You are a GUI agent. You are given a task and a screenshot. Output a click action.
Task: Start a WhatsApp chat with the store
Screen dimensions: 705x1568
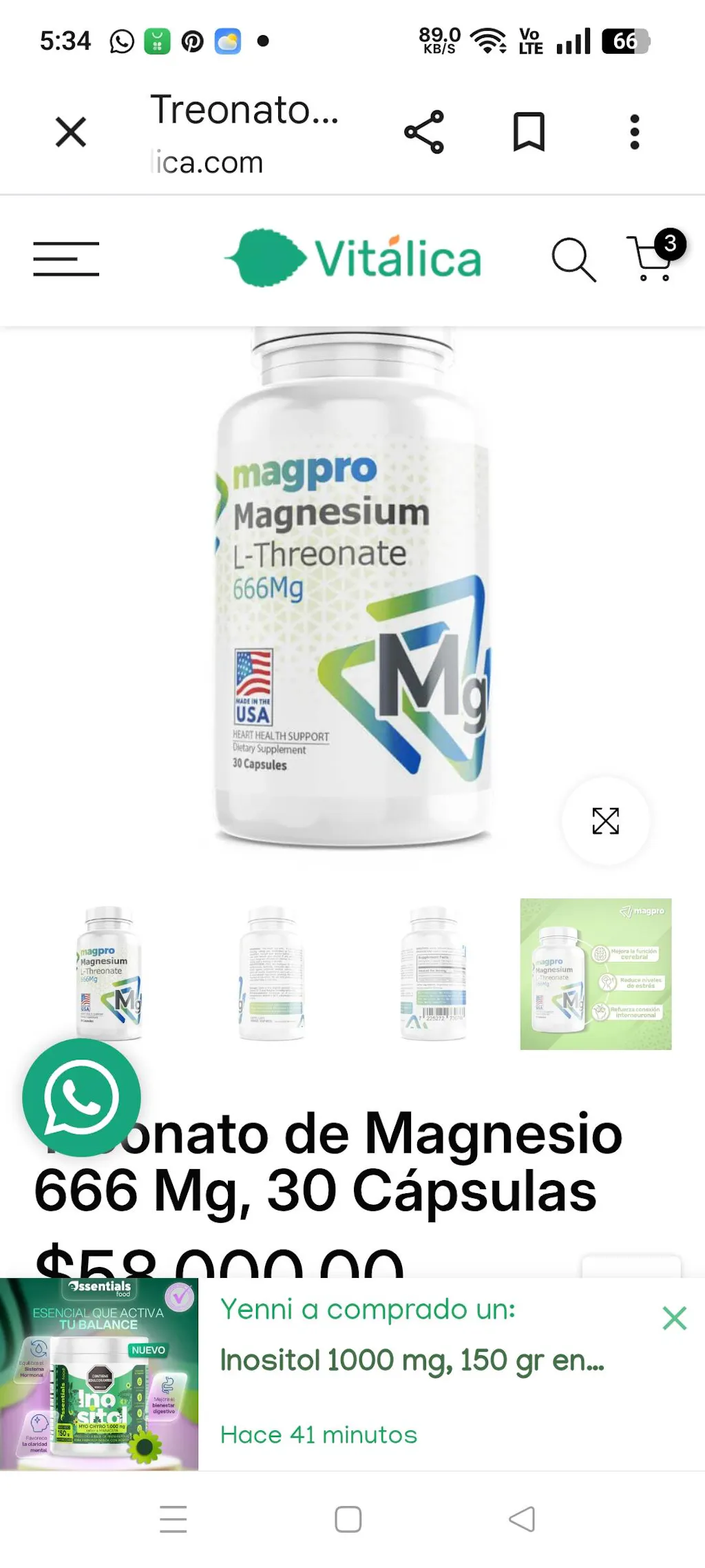click(x=81, y=1097)
